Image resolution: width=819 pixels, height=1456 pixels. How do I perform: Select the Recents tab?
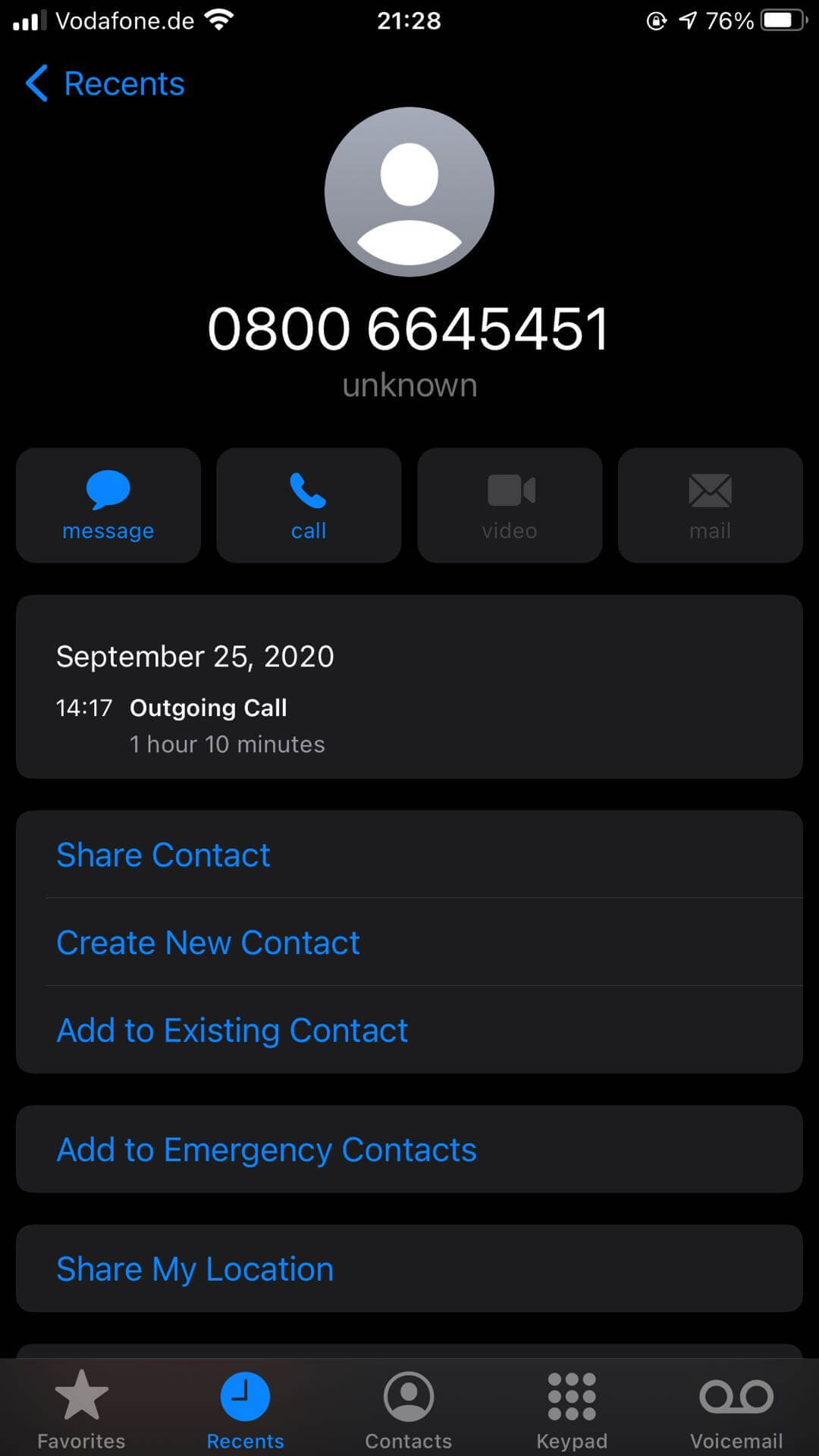pyautogui.click(x=245, y=1409)
